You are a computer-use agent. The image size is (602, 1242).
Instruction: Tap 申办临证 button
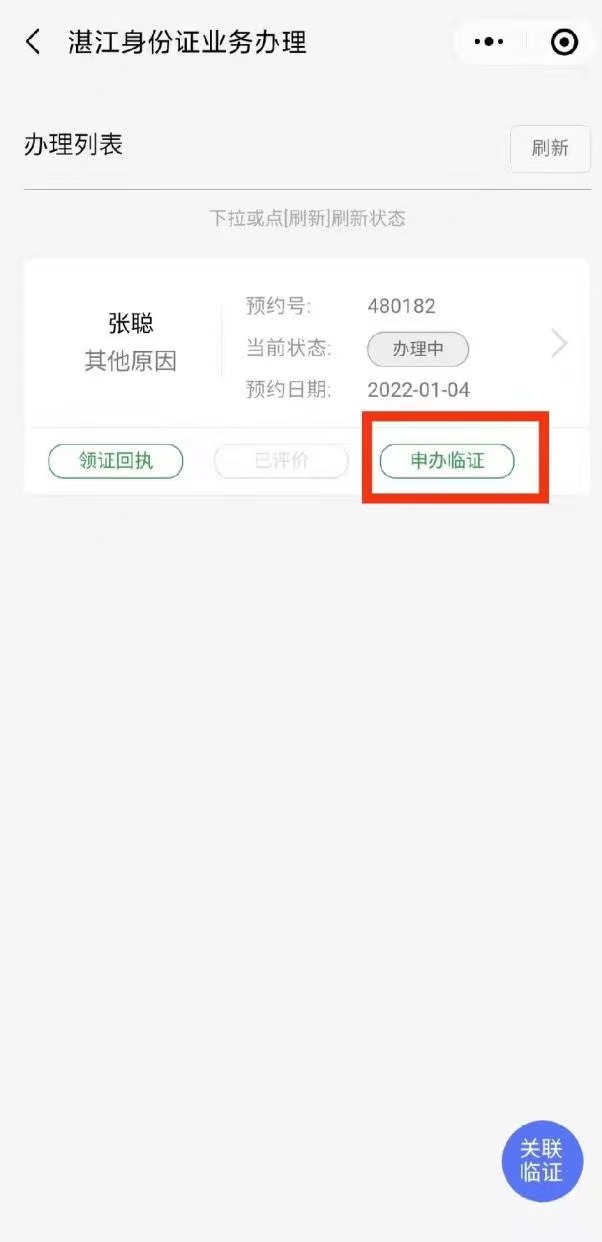(447, 461)
